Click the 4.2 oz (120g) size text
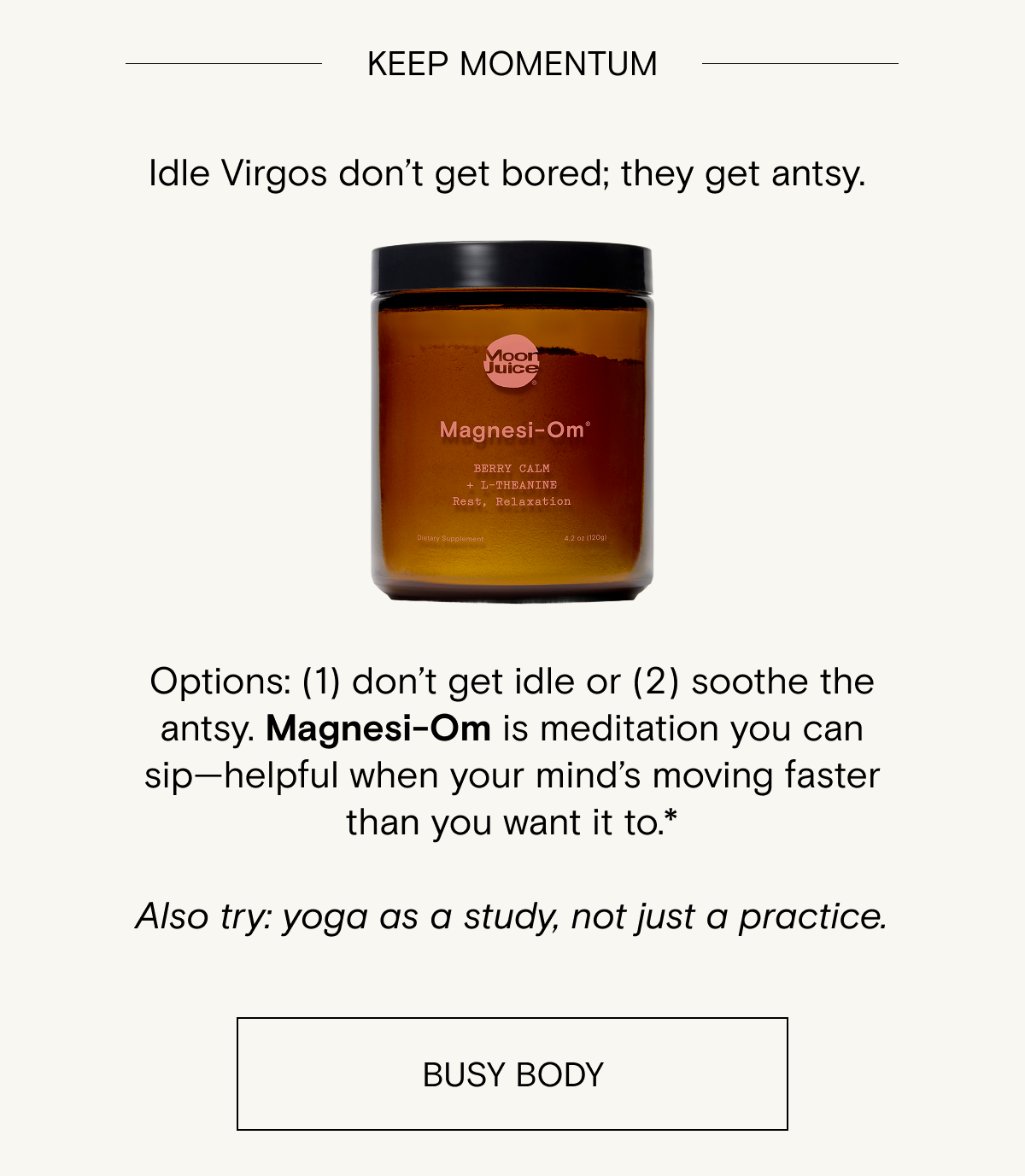This screenshot has height=1176, width=1025. [x=584, y=538]
